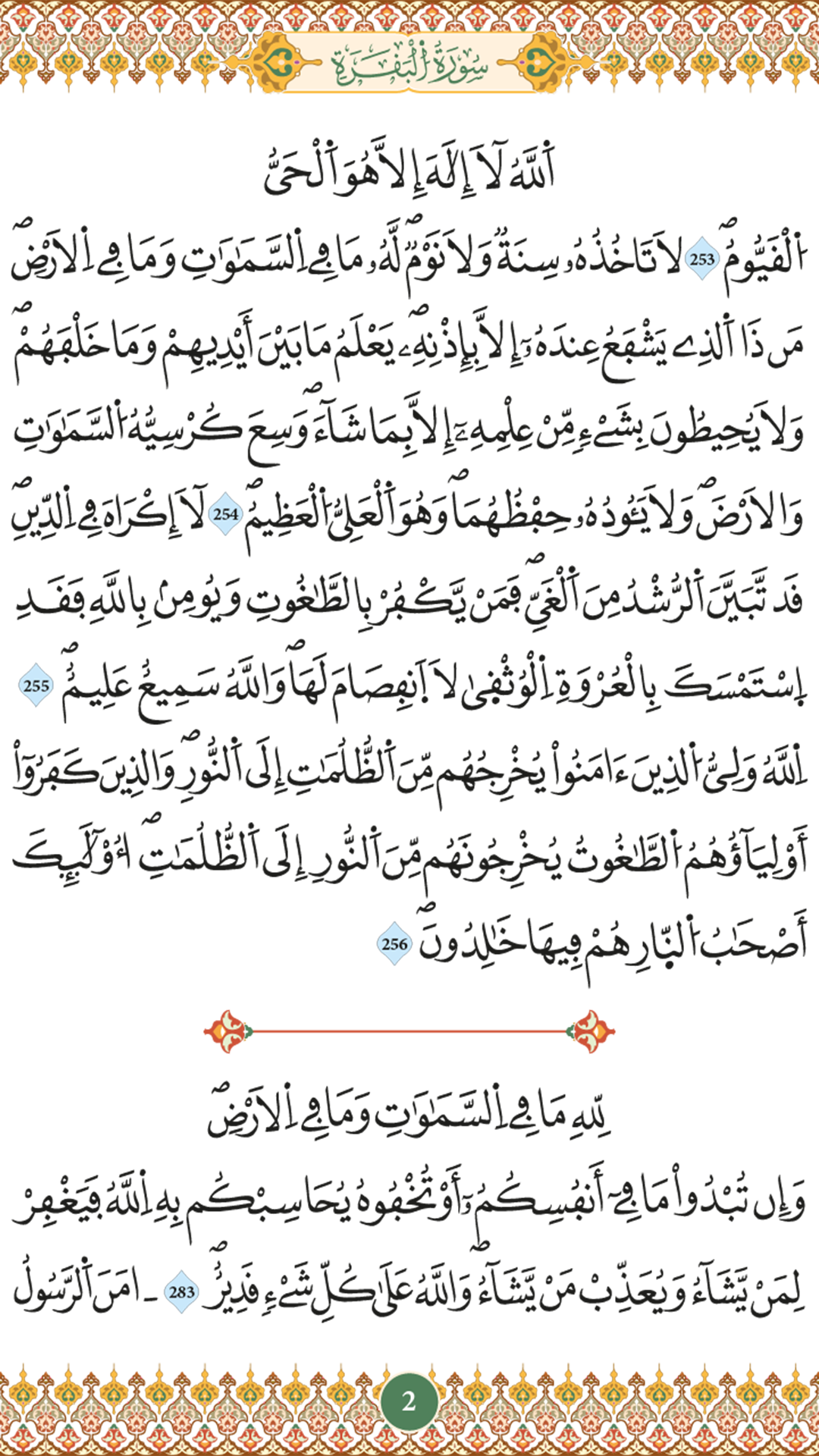Tap the verse 253 marker
This screenshot has height=1456, width=819.
click(x=701, y=259)
